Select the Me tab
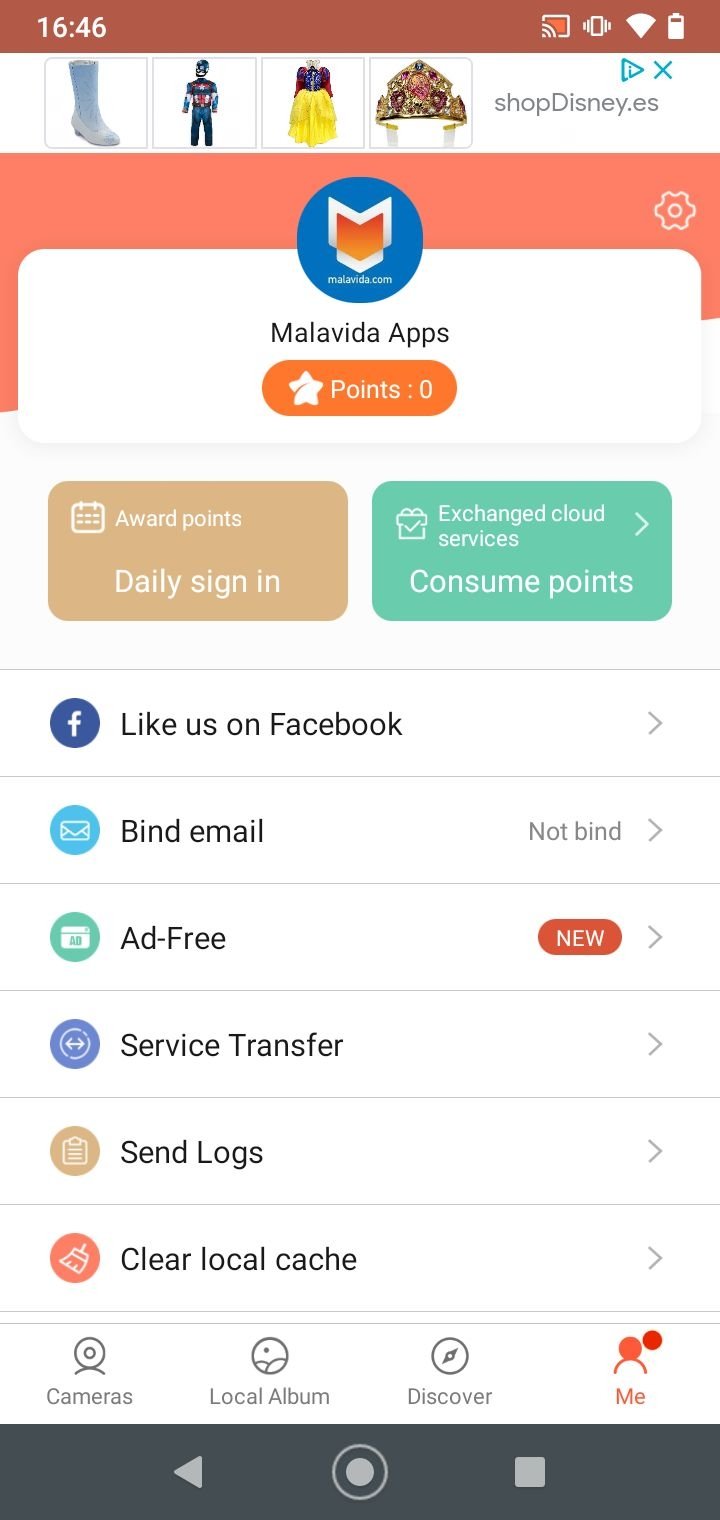The width and height of the screenshot is (720, 1520). [630, 1372]
